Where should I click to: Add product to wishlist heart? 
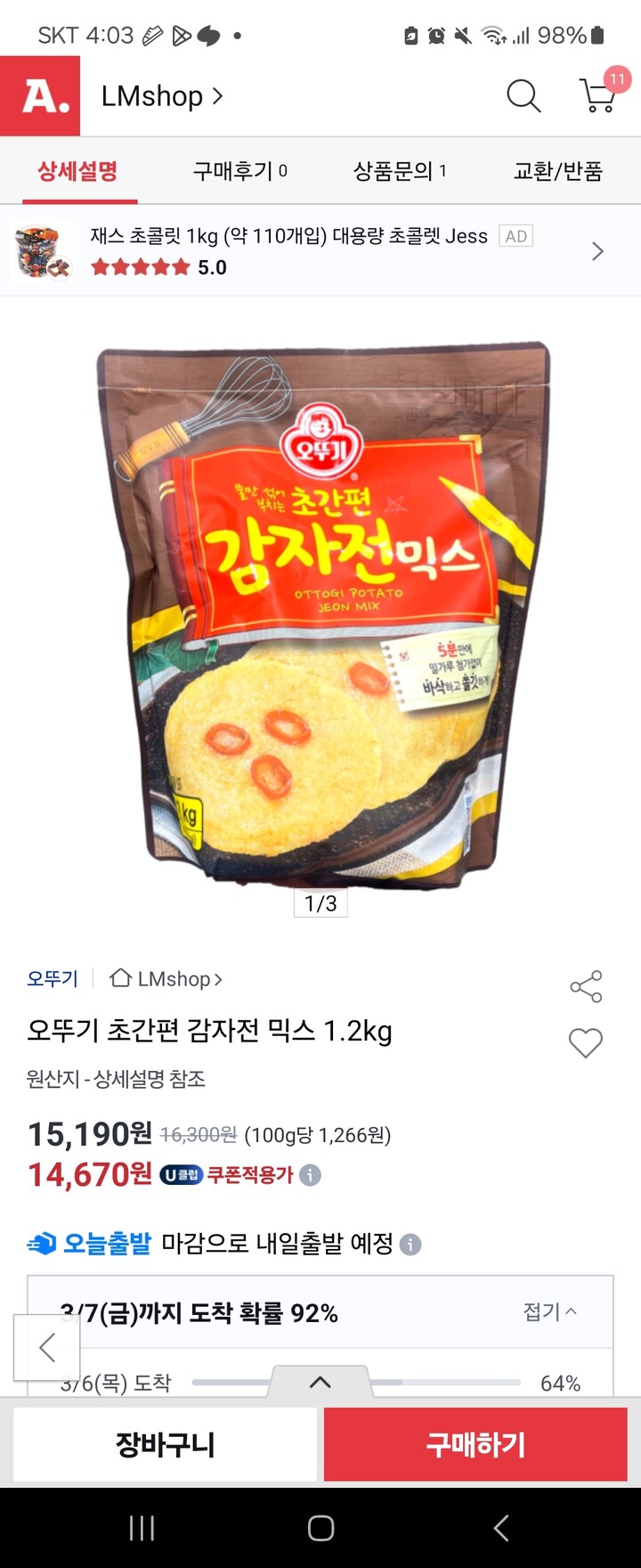pyautogui.click(x=585, y=1043)
